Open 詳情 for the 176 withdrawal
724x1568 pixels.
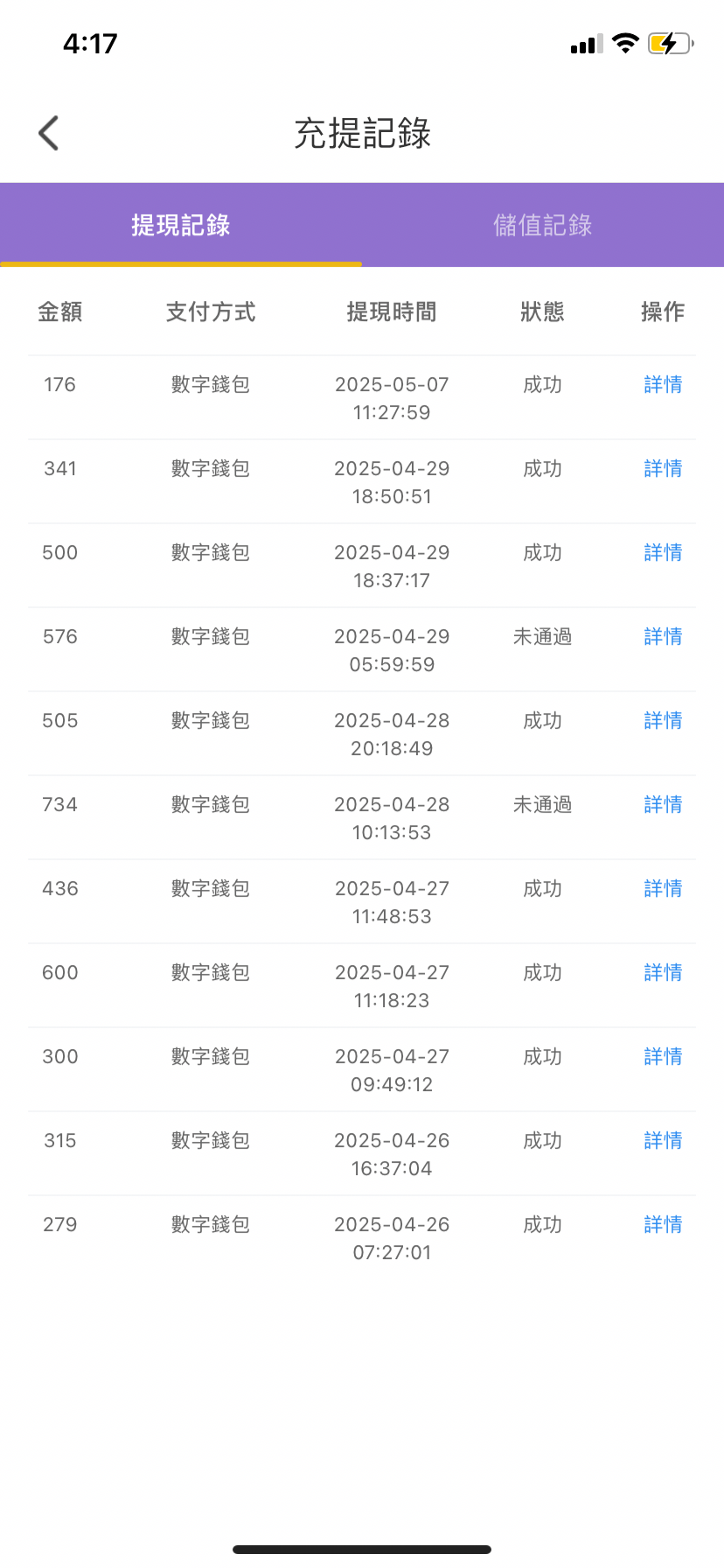(663, 385)
